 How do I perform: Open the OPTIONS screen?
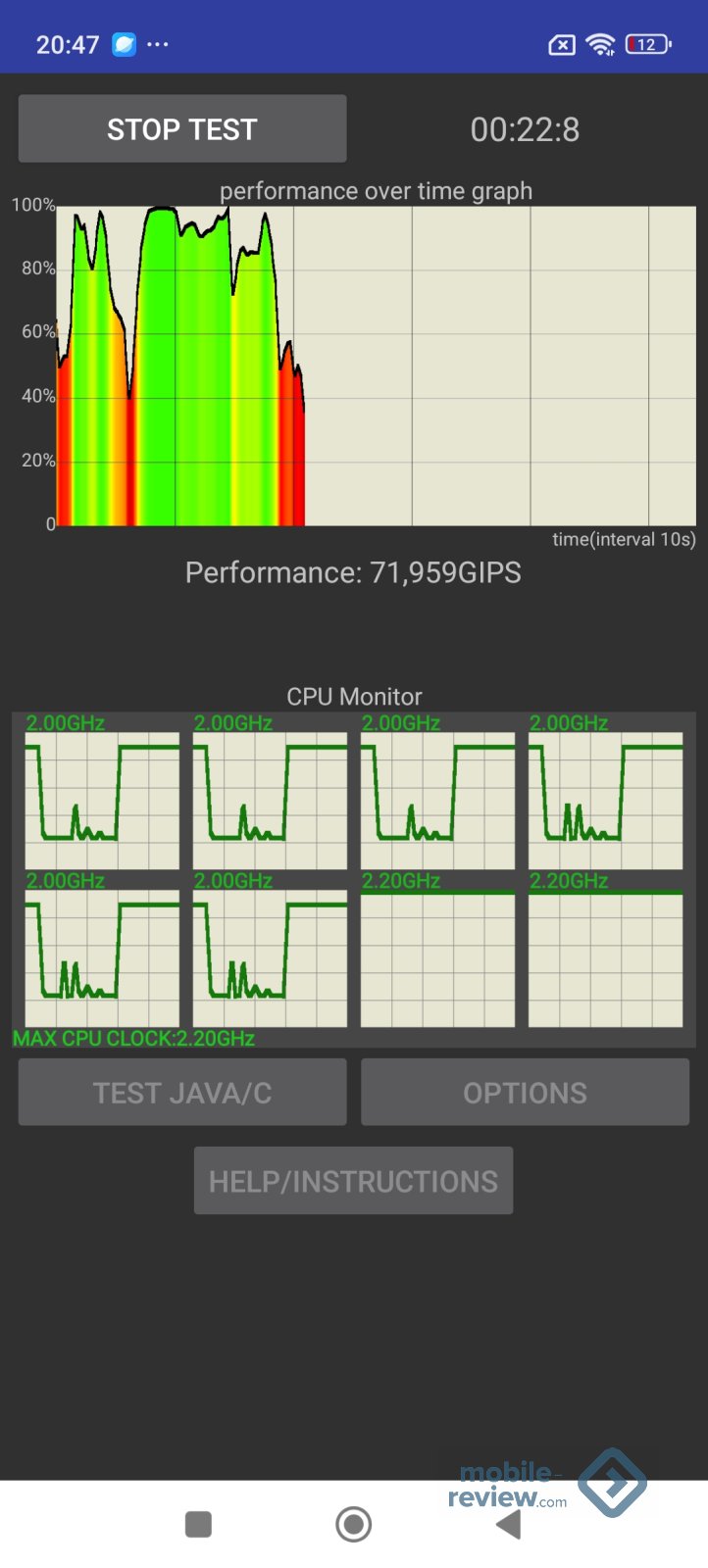click(525, 1092)
